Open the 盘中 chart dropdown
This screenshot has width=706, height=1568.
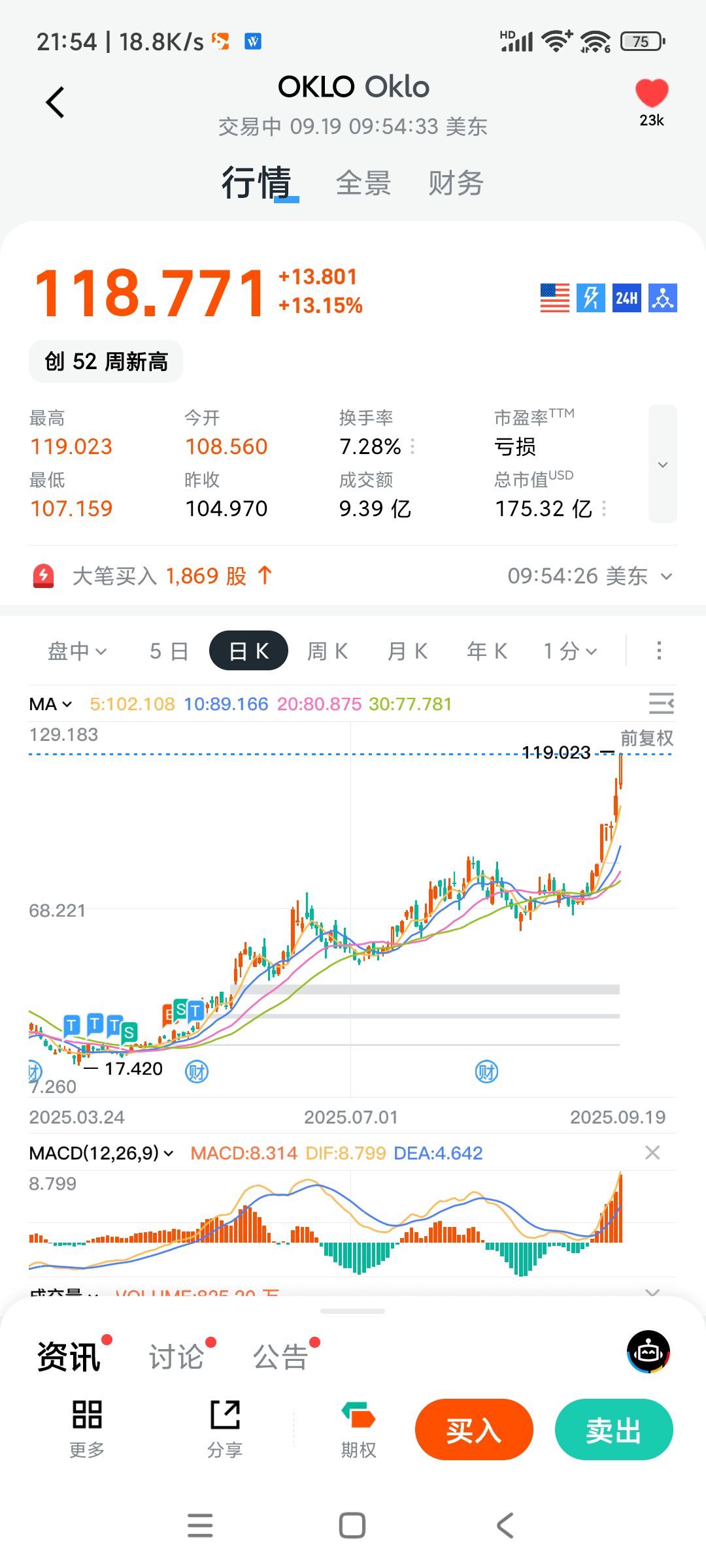pos(77,651)
